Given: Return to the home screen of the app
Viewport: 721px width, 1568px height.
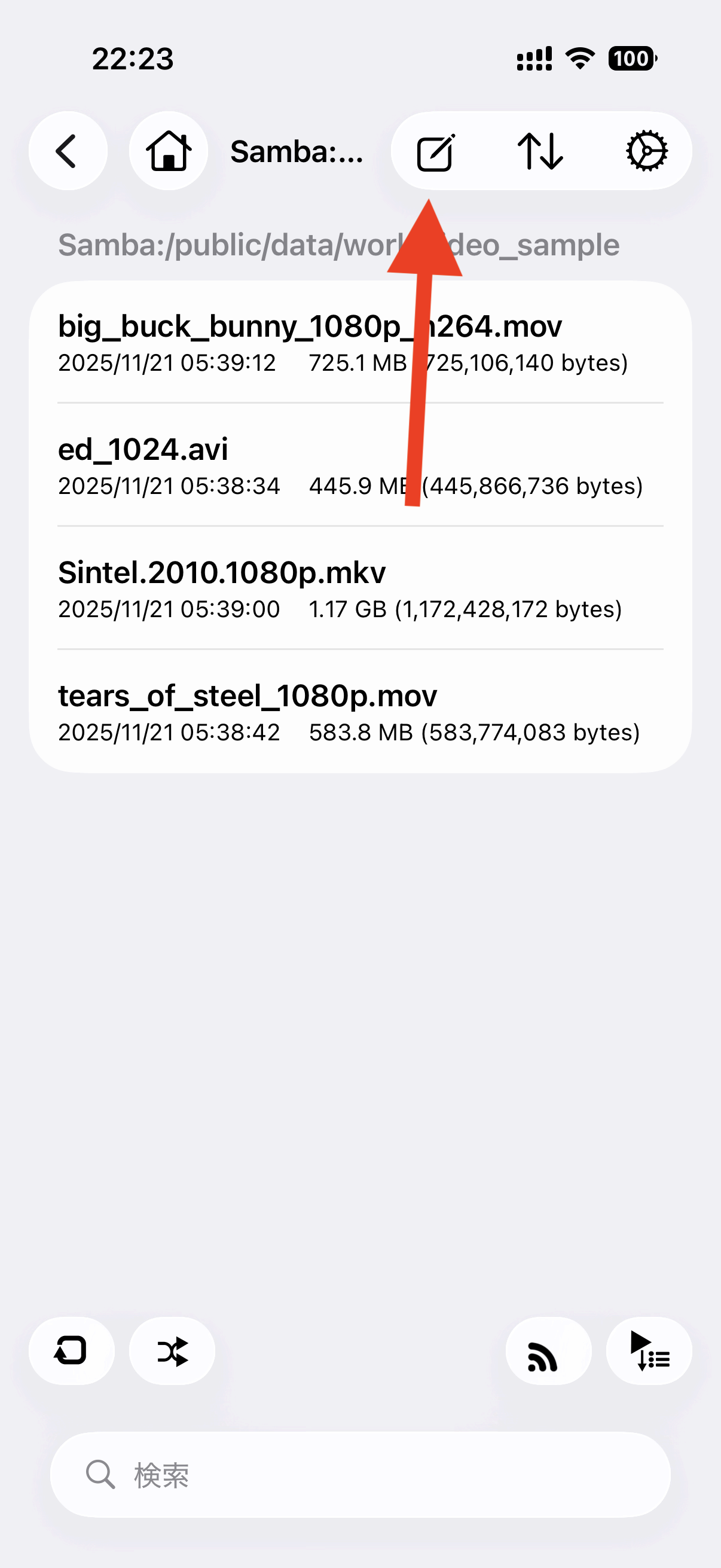Looking at the screenshot, I should [169, 151].
